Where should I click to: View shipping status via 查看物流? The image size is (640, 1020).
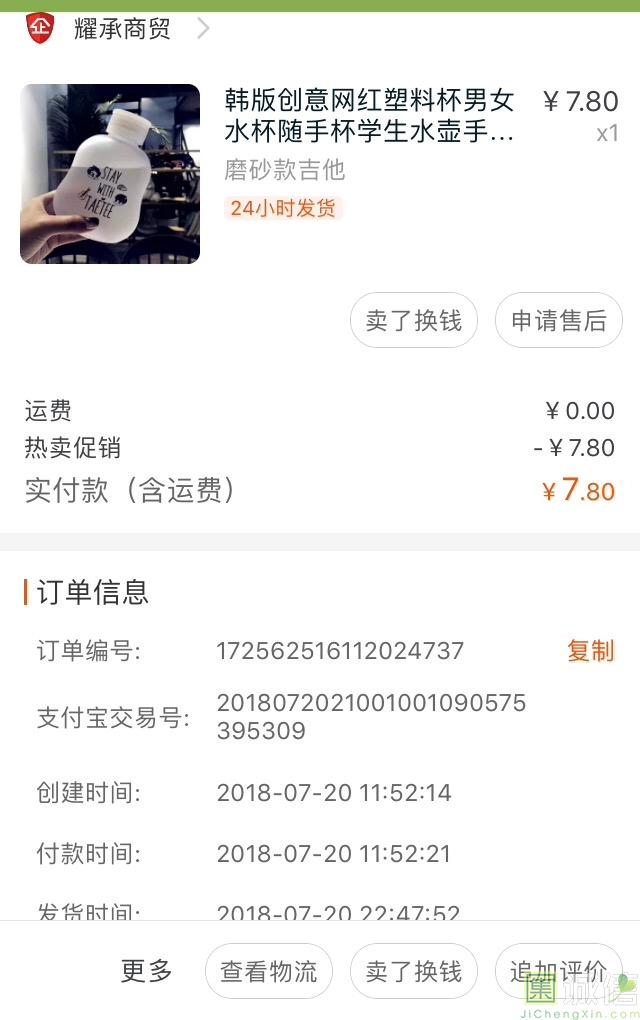click(268, 971)
